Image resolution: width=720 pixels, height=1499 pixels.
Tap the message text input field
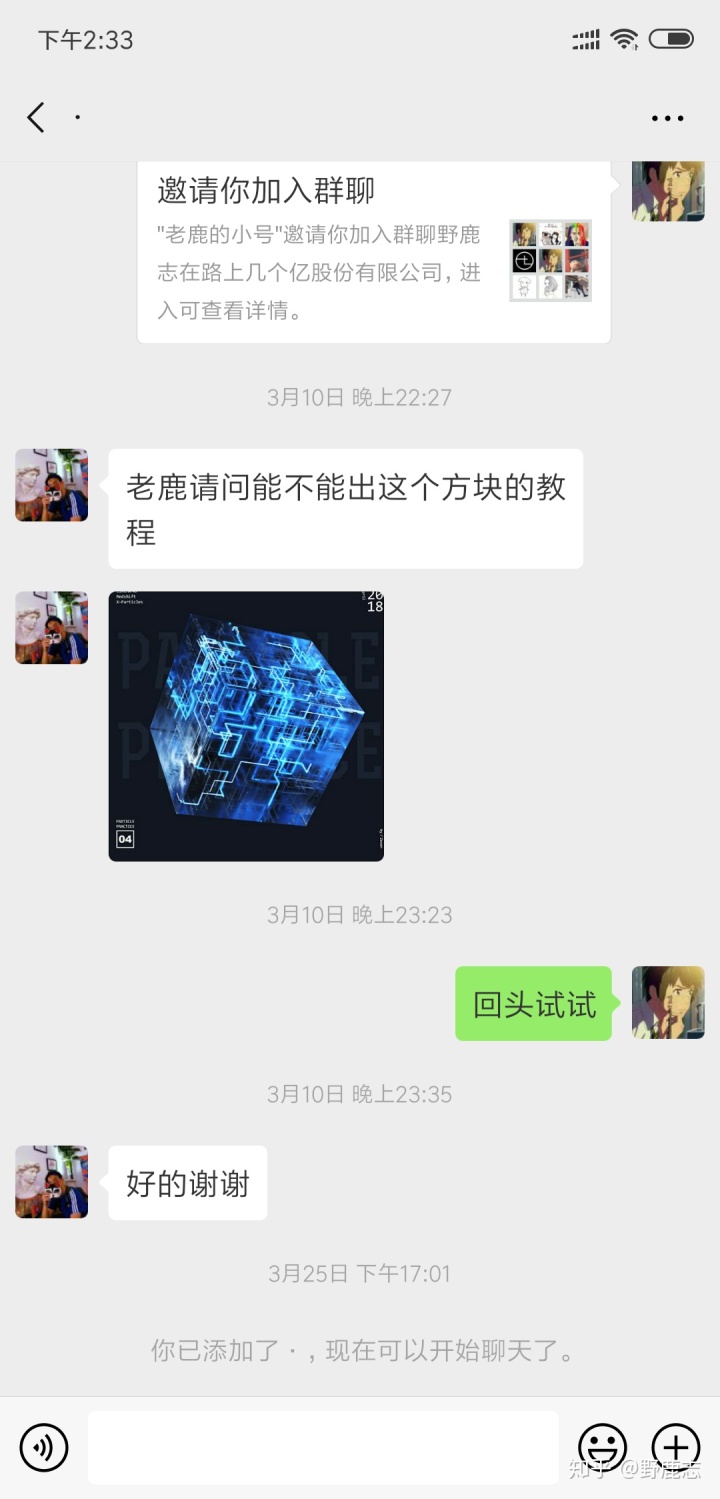(323, 1447)
